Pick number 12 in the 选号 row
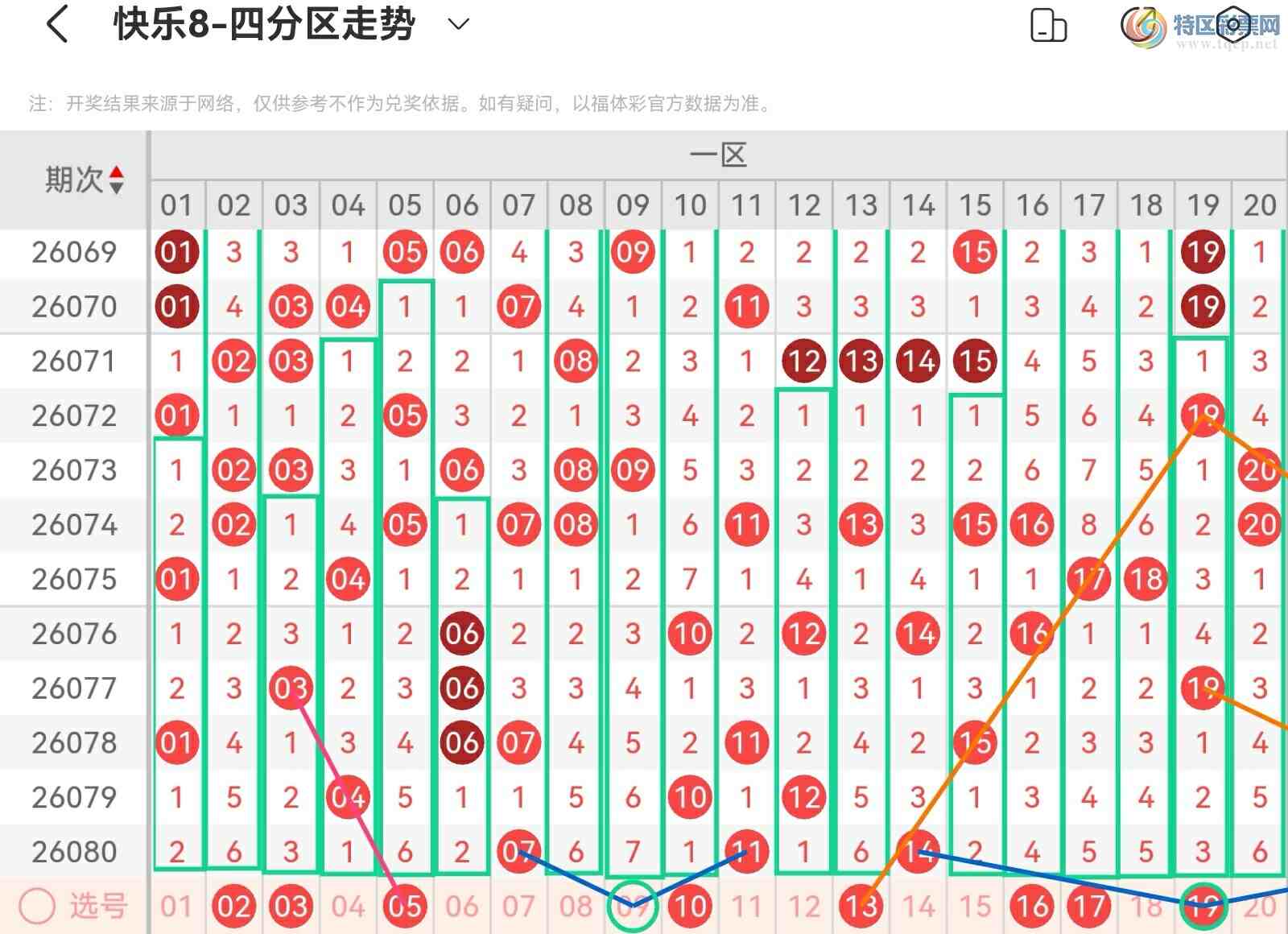Image resolution: width=1288 pixels, height=934 pixels. pos(804,907)
